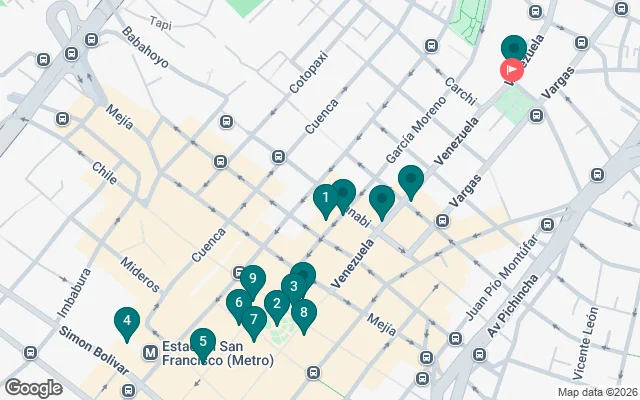The image size is (640, 400).
Task: Open map pin number 3
Action: [x=293, y=288]
